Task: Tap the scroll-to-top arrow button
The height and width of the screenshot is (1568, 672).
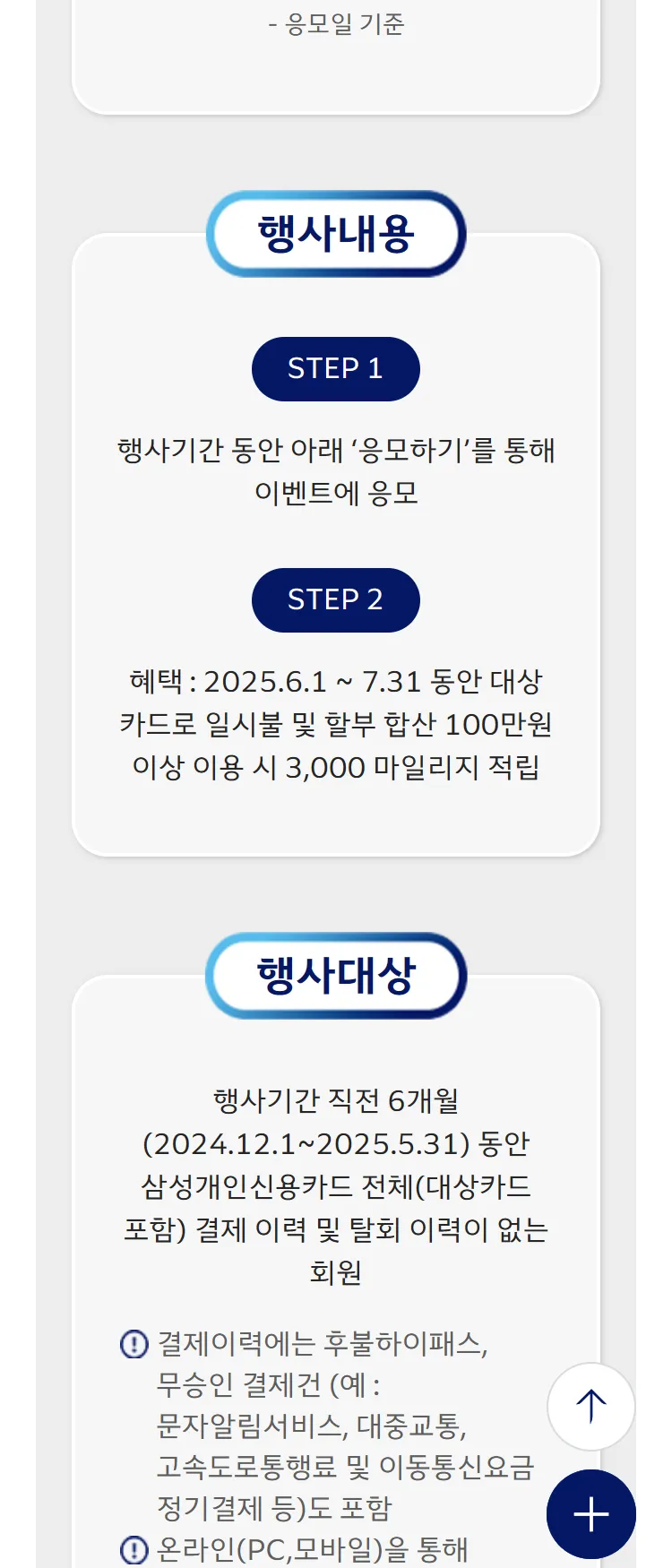Action: coord(590,1406)
